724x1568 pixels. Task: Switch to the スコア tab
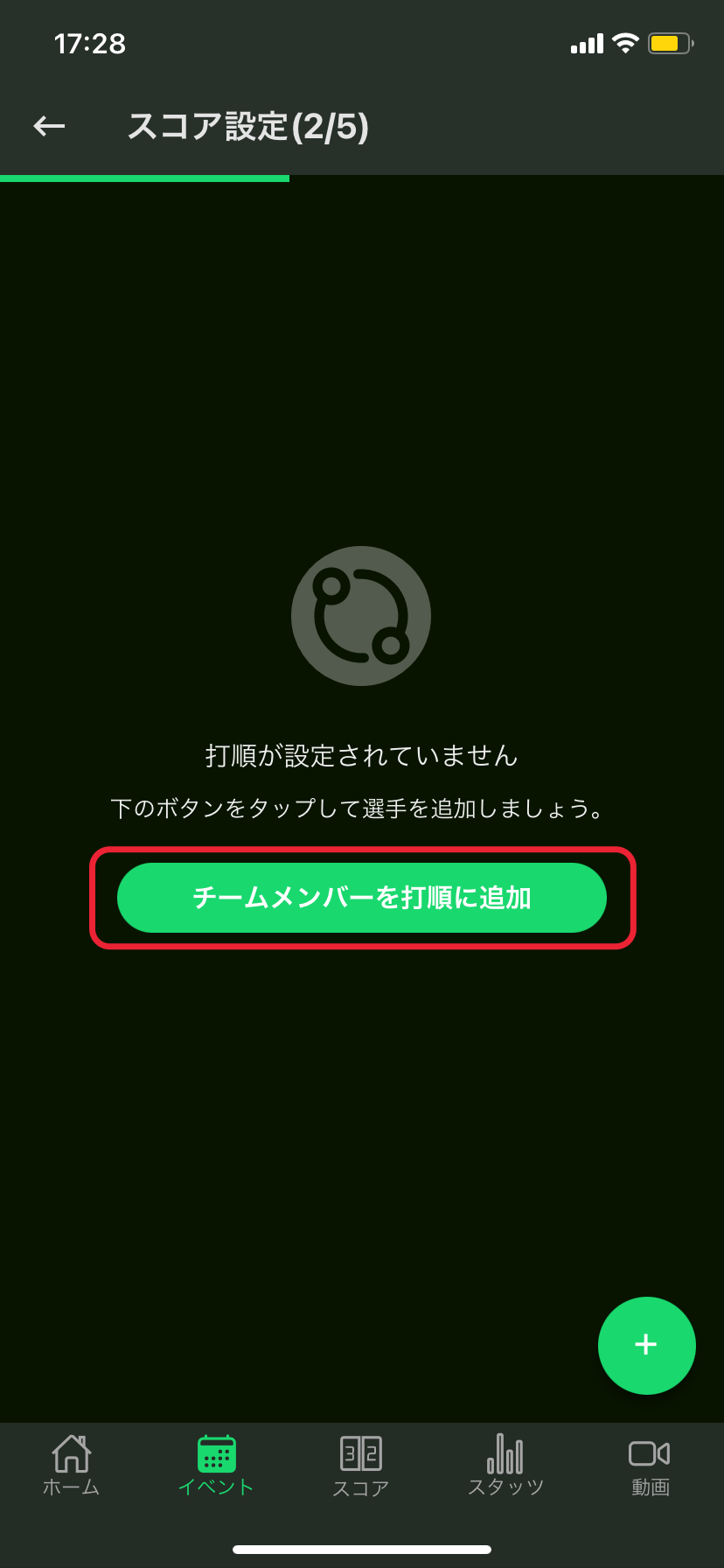(361, 1466)
